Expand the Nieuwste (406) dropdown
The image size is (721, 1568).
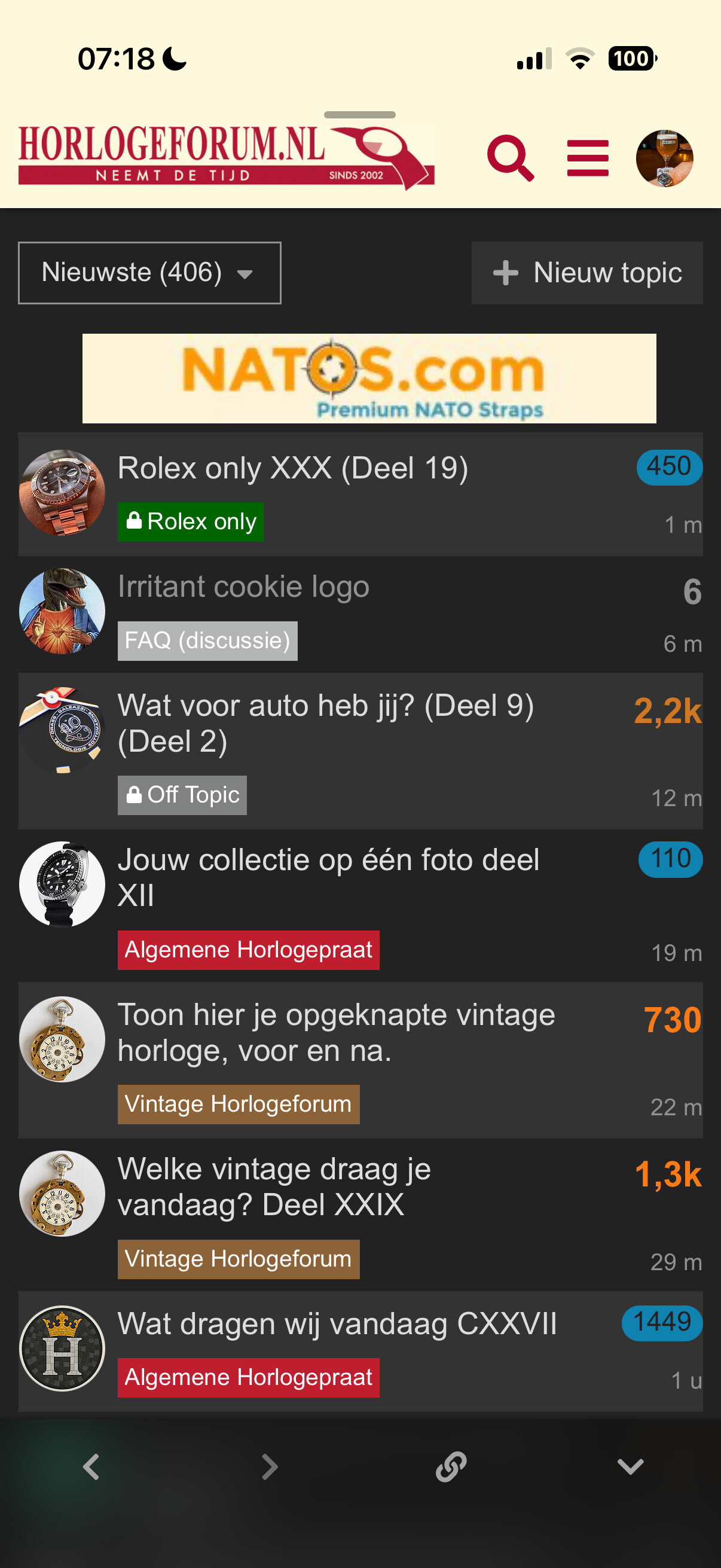149,273
